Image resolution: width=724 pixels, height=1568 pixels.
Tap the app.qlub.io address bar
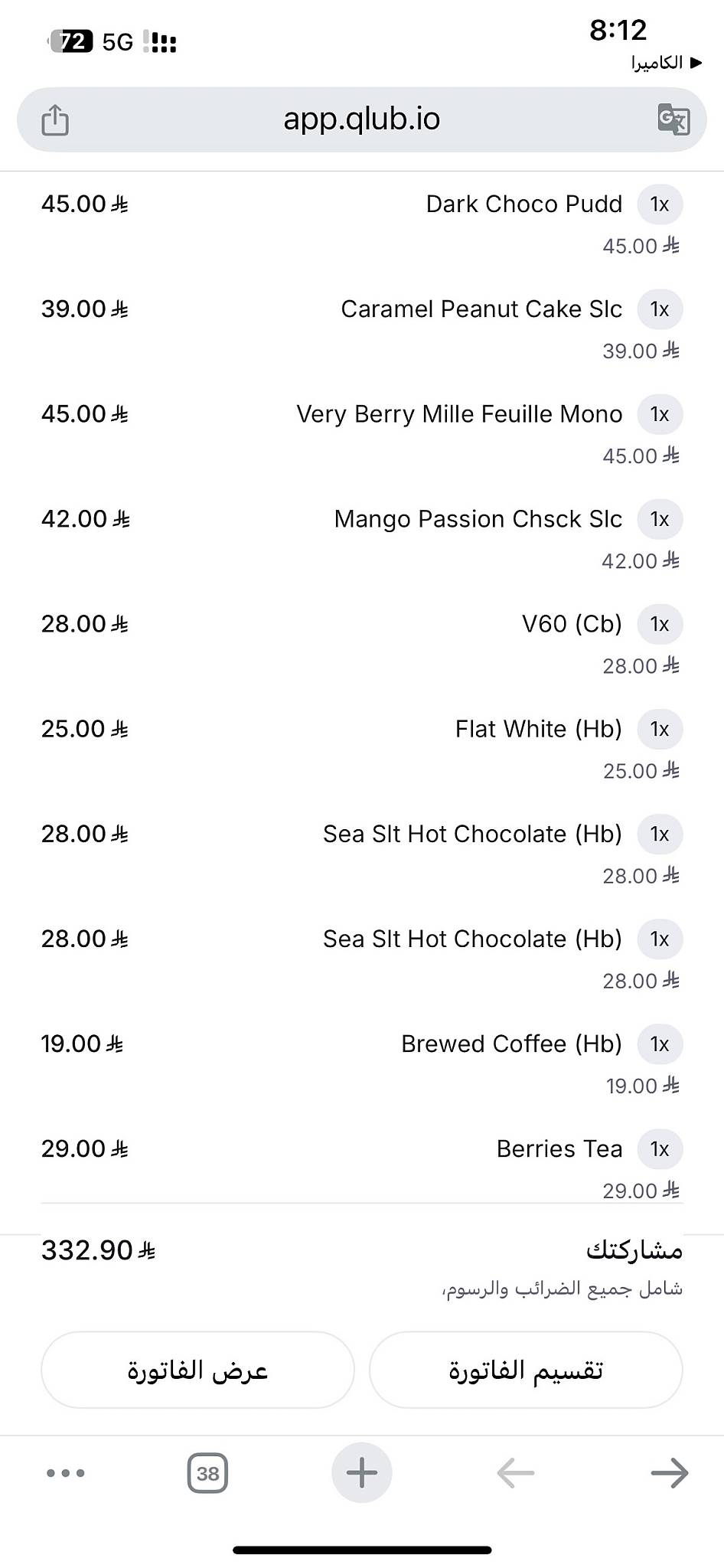362,119
